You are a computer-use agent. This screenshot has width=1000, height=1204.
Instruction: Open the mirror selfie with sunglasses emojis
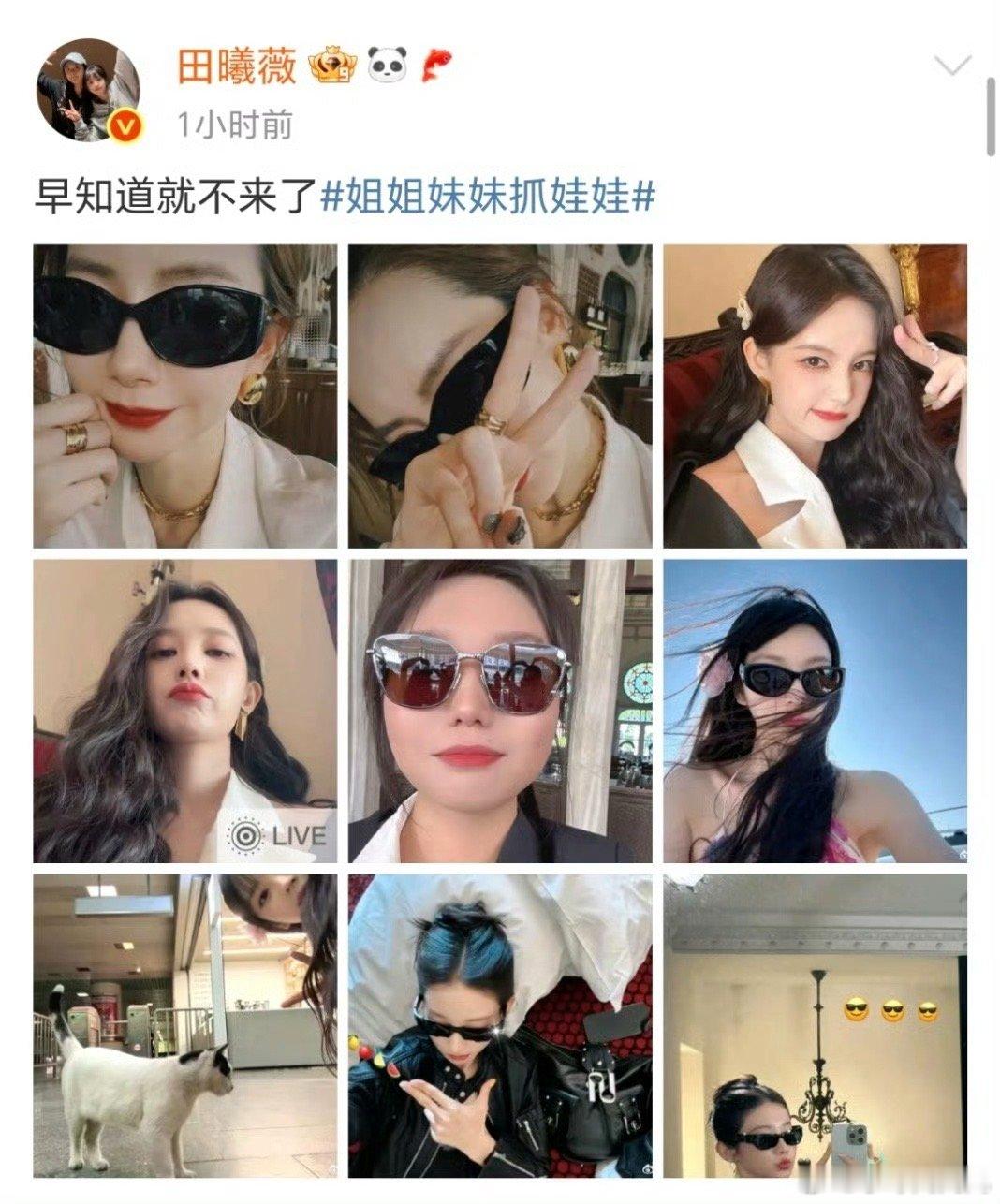click(815, 1025)
